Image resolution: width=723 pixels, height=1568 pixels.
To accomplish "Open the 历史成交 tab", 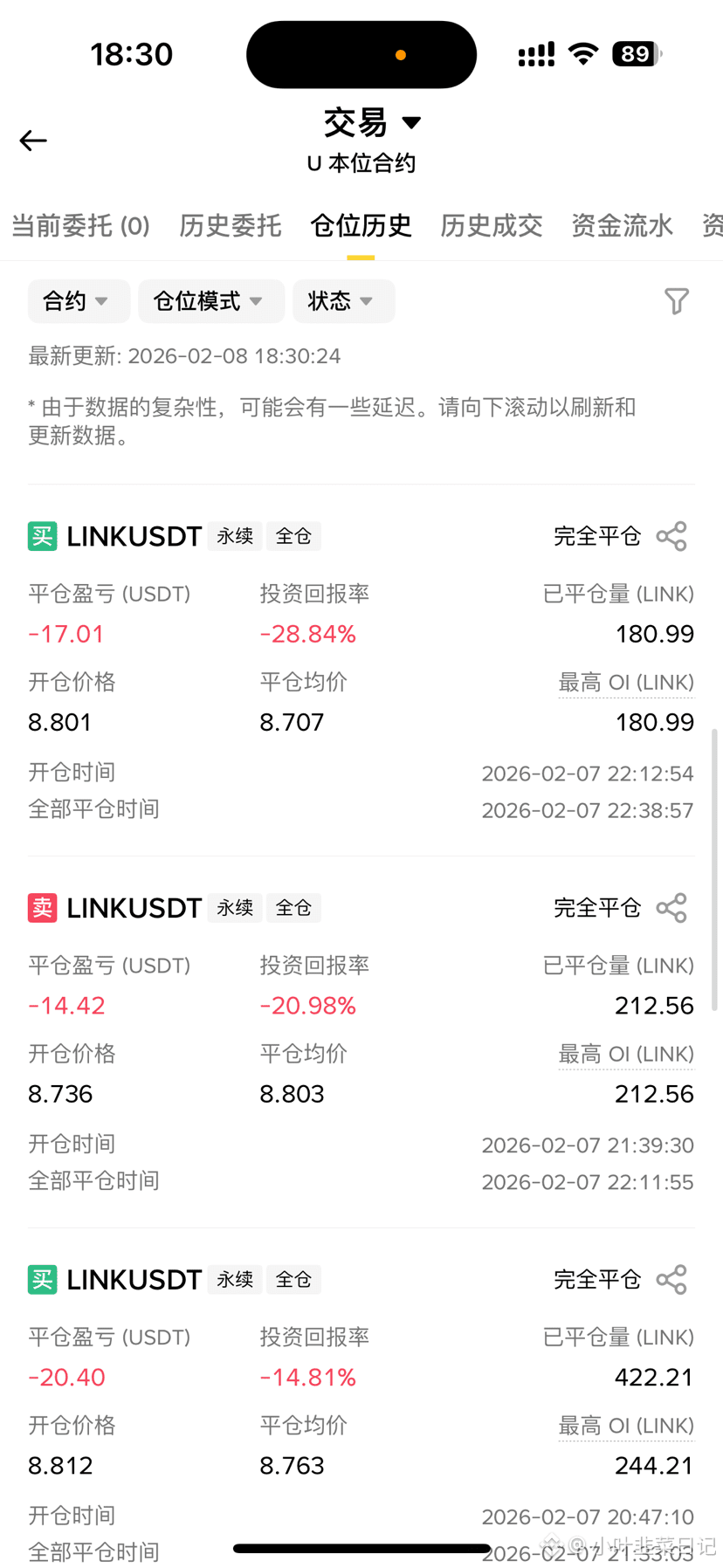I will [x=492, y=226].
